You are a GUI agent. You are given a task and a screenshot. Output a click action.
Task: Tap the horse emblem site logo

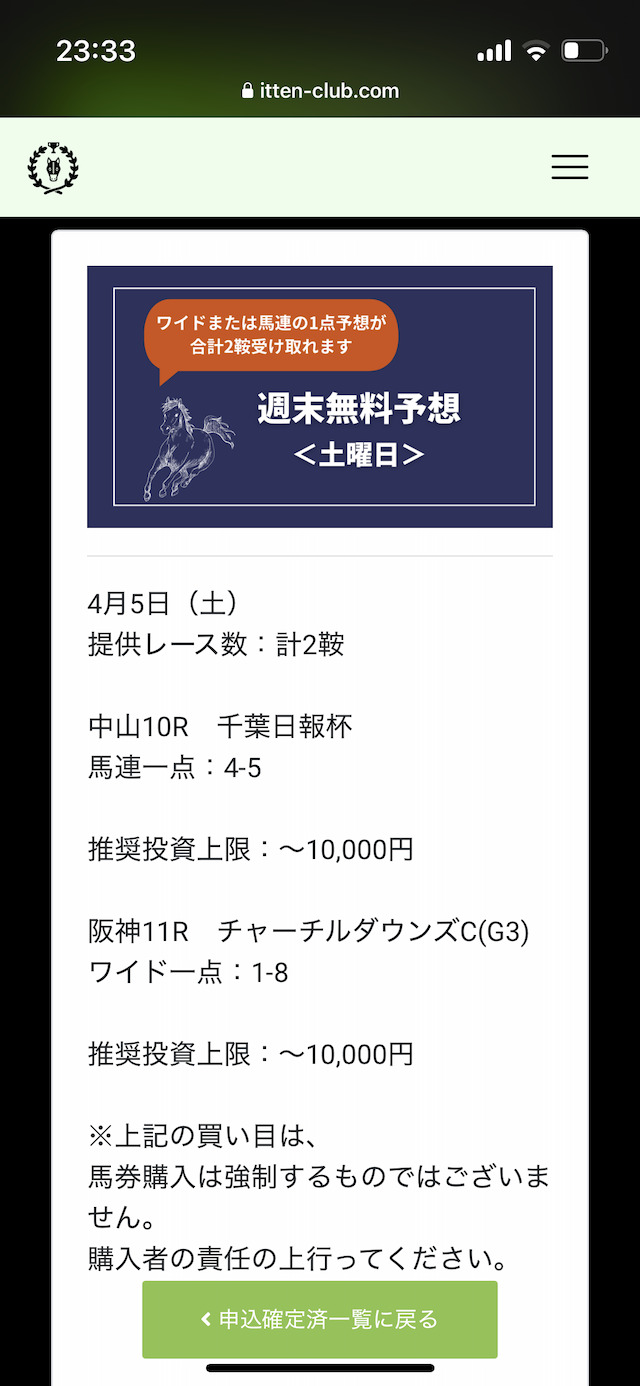pos(53,167)
